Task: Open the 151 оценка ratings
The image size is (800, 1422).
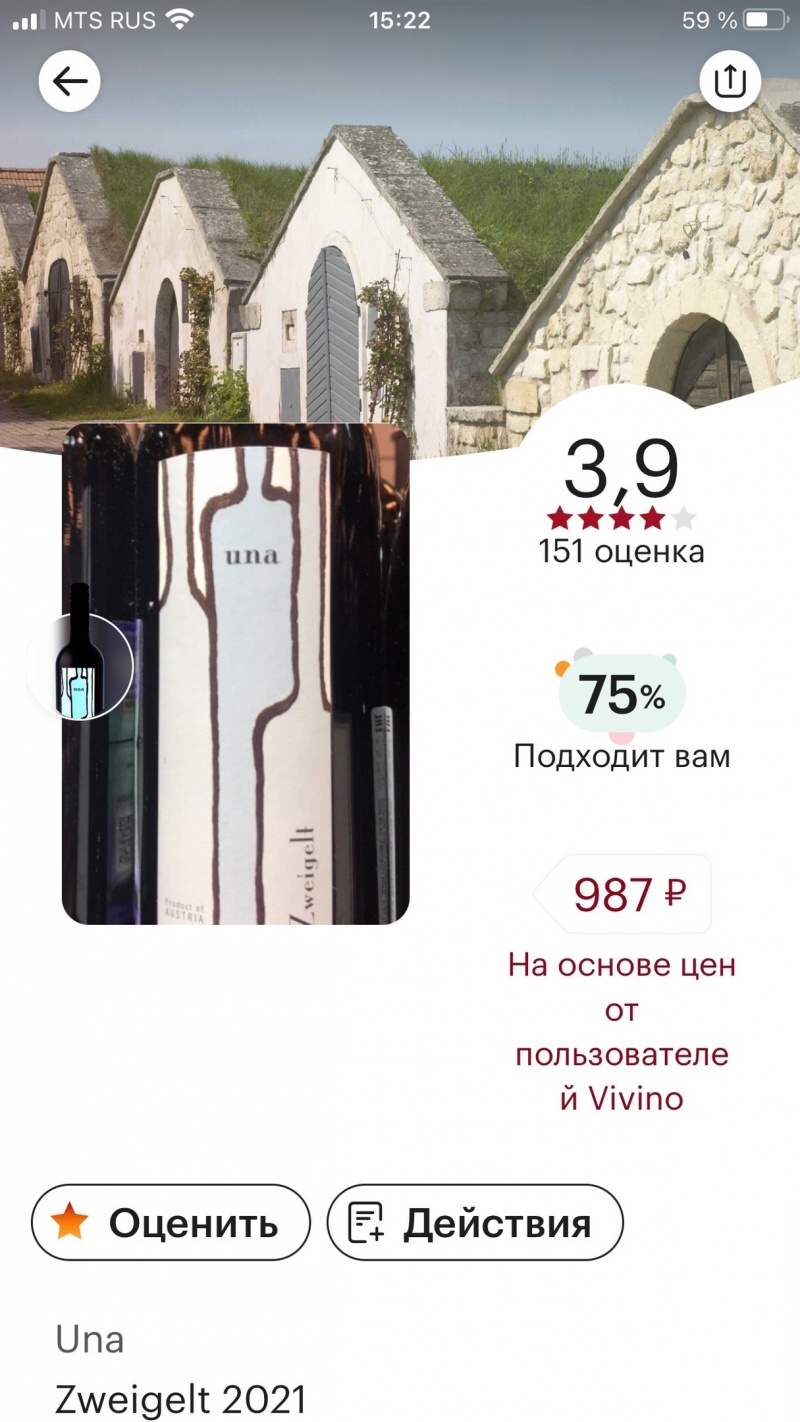Action: [621, 551]
